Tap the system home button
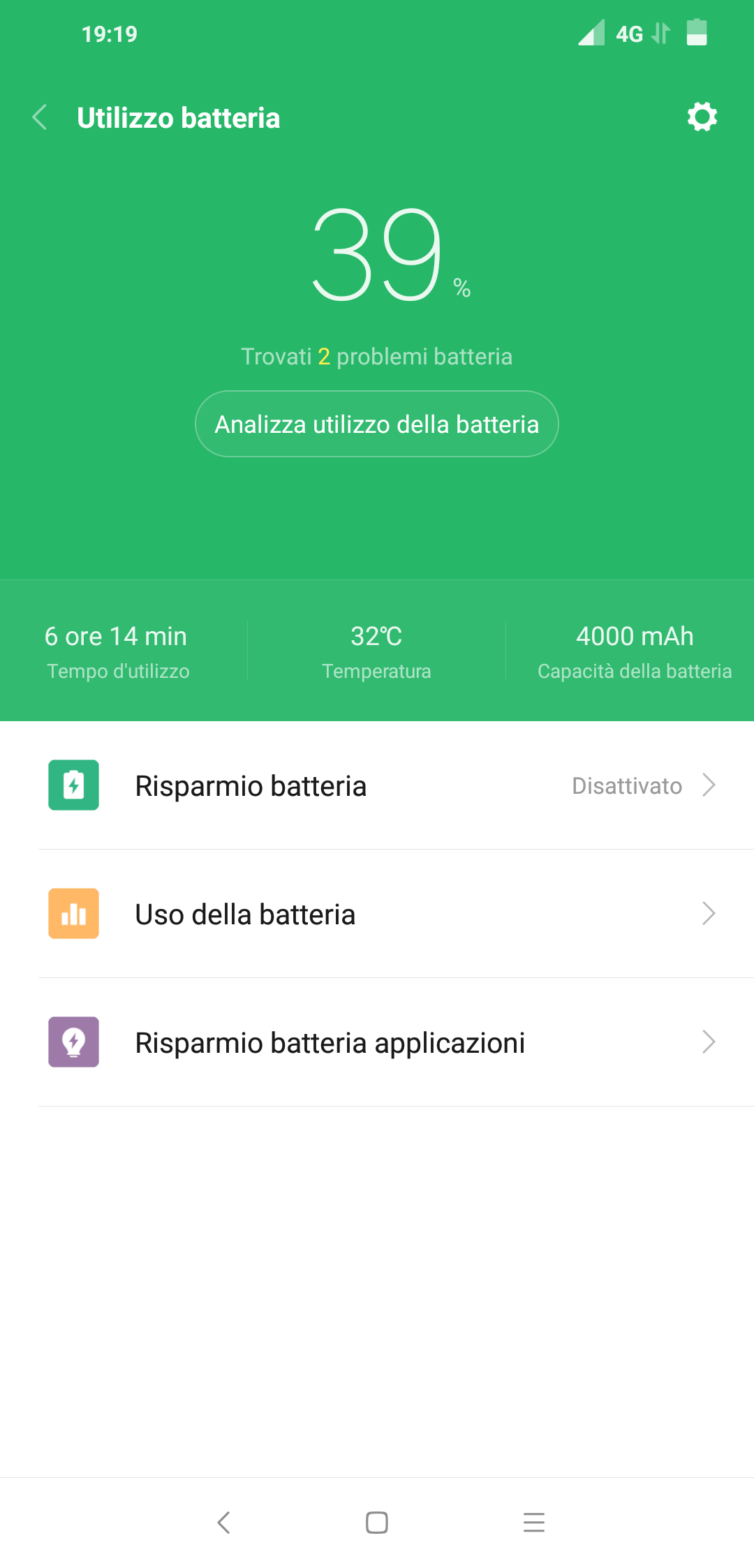The height and width of the screenshot is (1568, 754). pyautogui.click(x=377, y=1522)
